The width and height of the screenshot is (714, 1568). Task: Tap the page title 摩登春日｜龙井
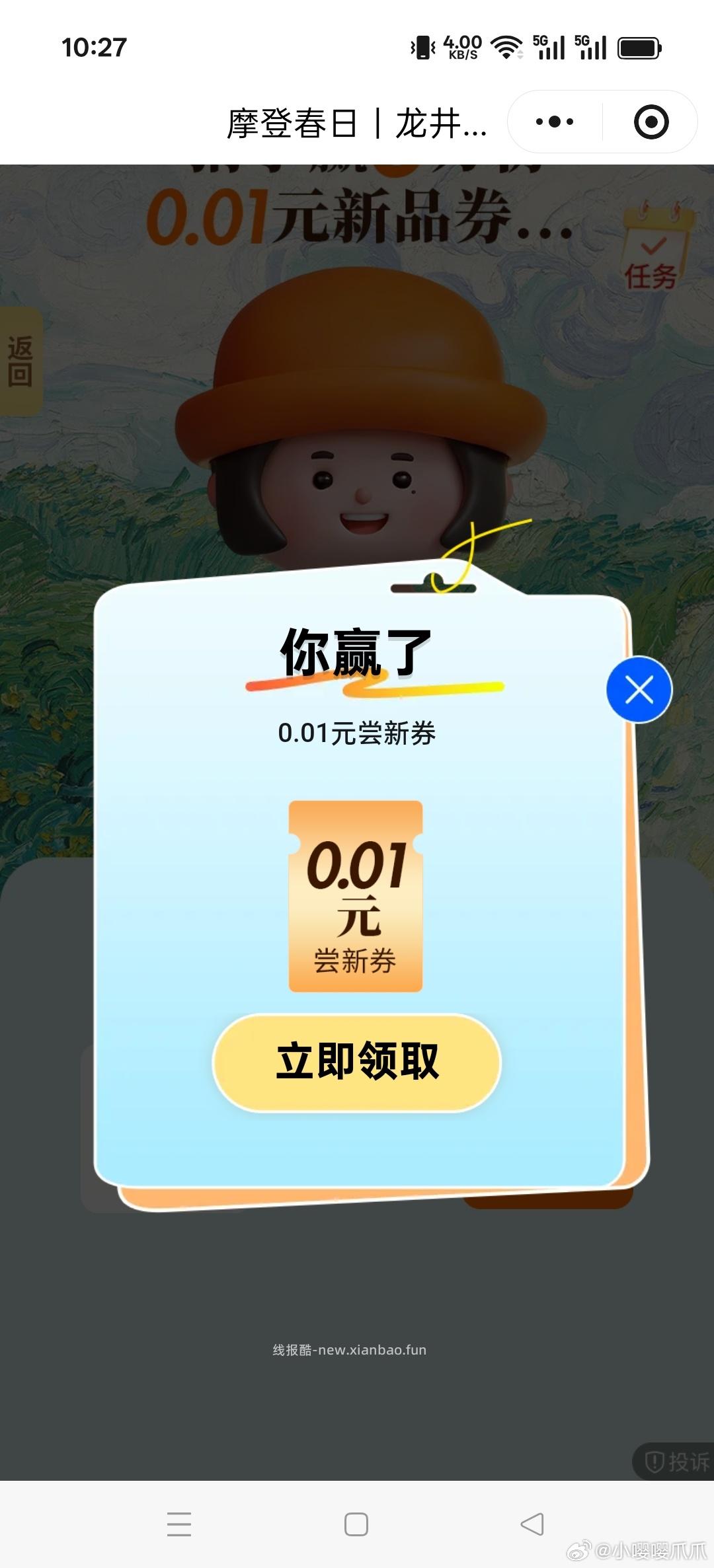click(357, 121)
